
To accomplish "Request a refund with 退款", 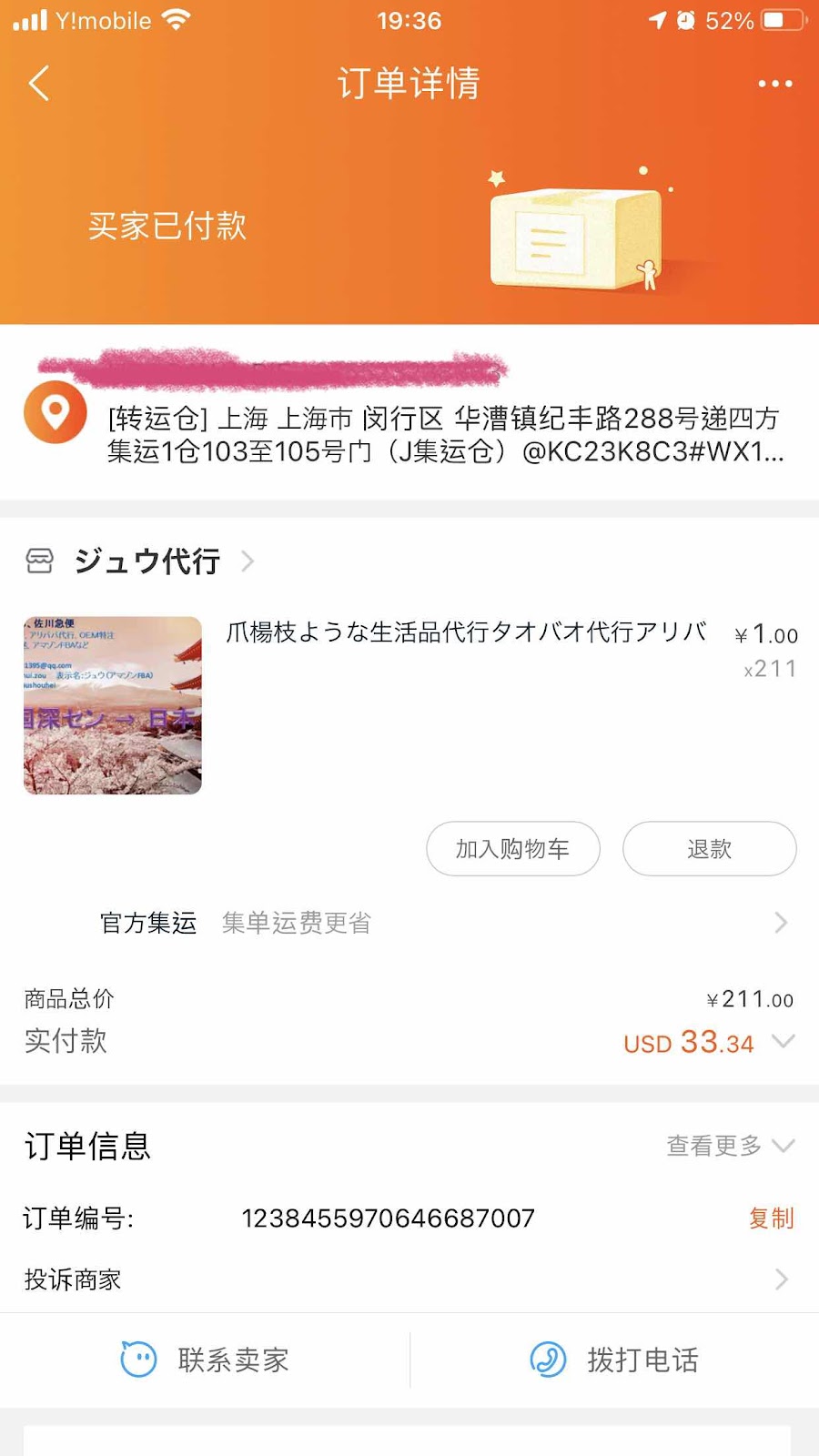I will (709, 849).
